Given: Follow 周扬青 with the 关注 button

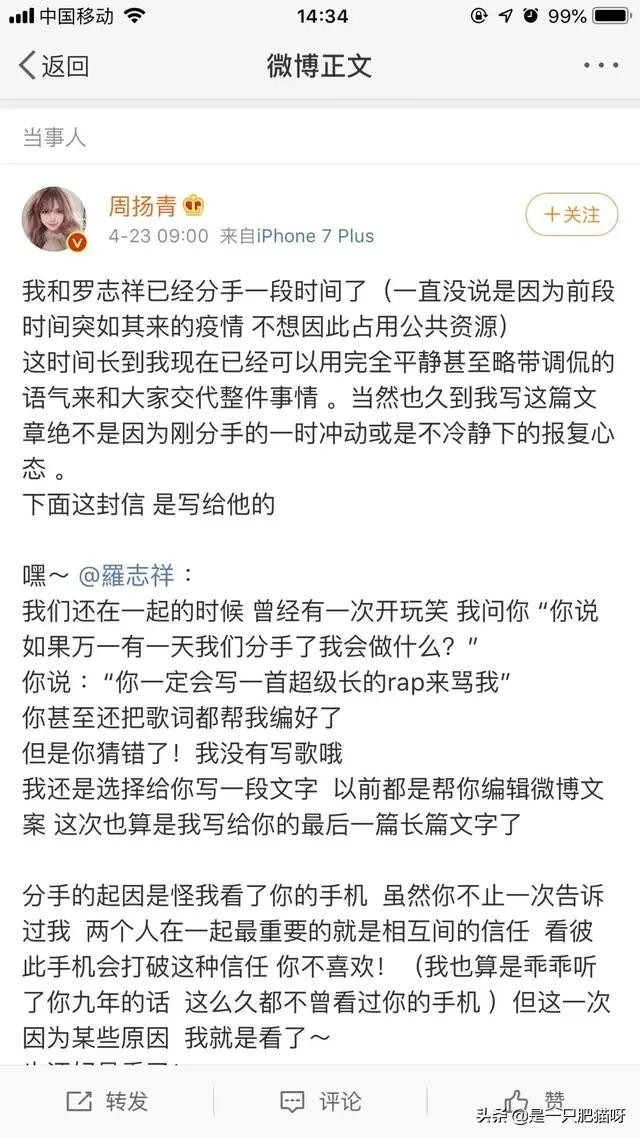Looking at the screenshot, I should [572, 214].
